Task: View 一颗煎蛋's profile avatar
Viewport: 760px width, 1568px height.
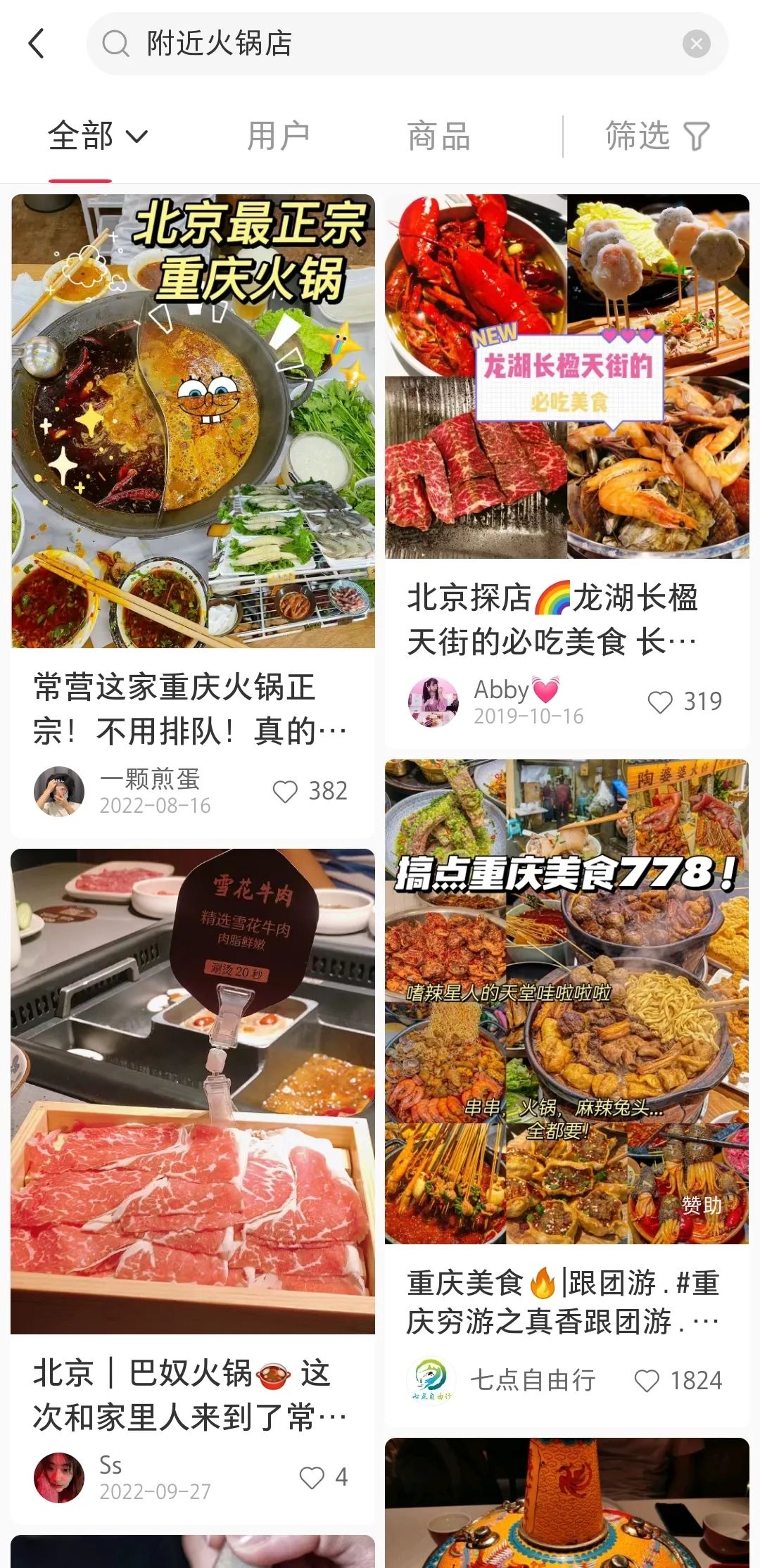Action: click(59, 792)
